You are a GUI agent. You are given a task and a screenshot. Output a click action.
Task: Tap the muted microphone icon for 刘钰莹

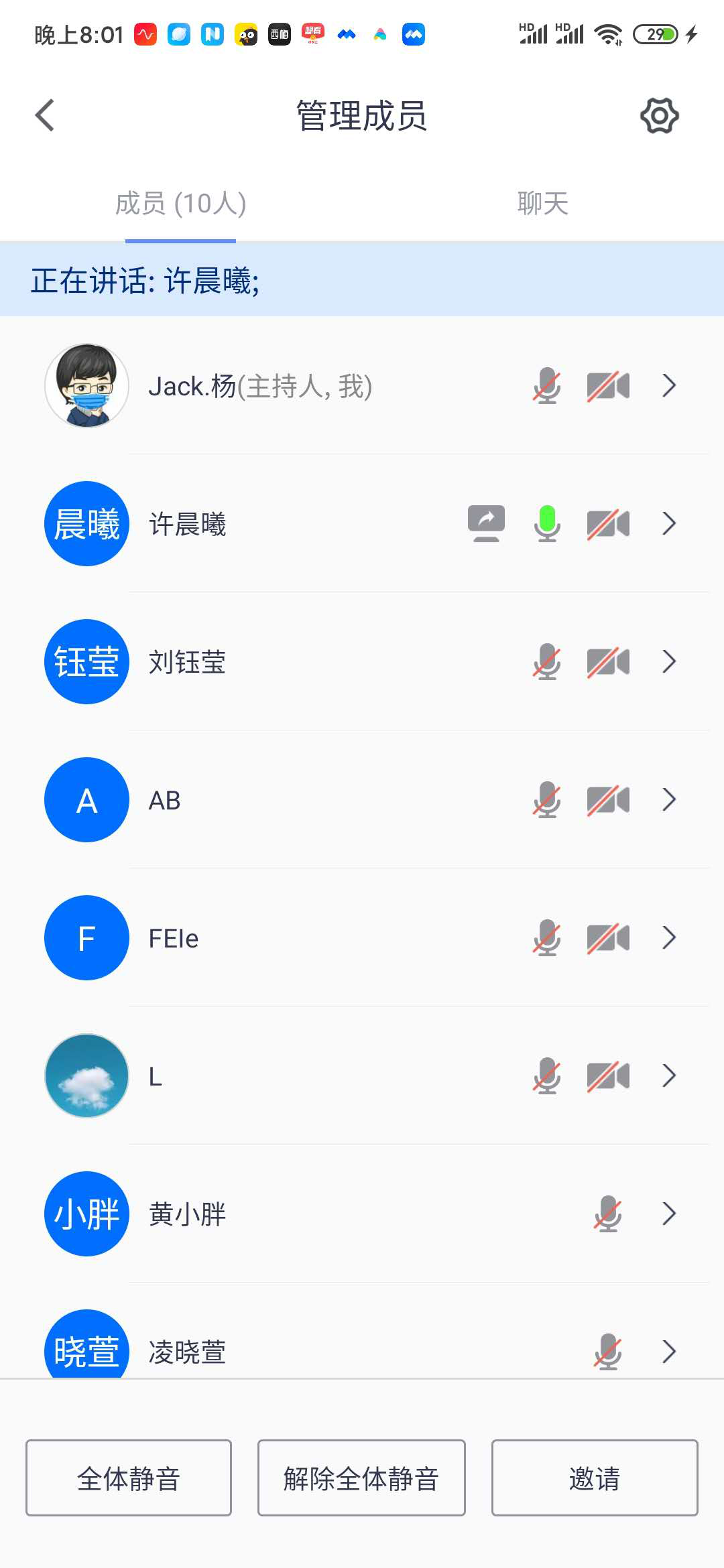(547, 662)
